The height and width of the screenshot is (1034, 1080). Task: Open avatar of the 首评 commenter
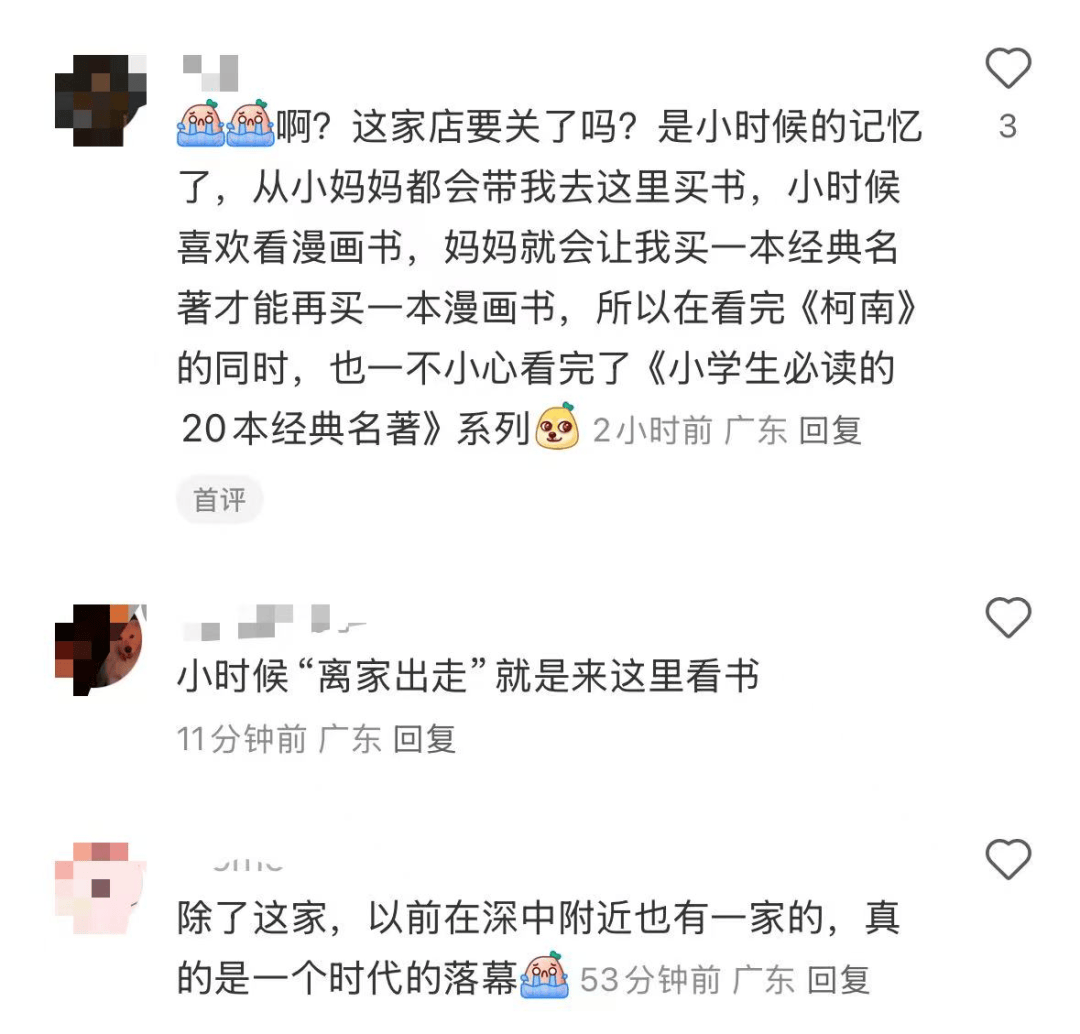click(x=100, y=100)
